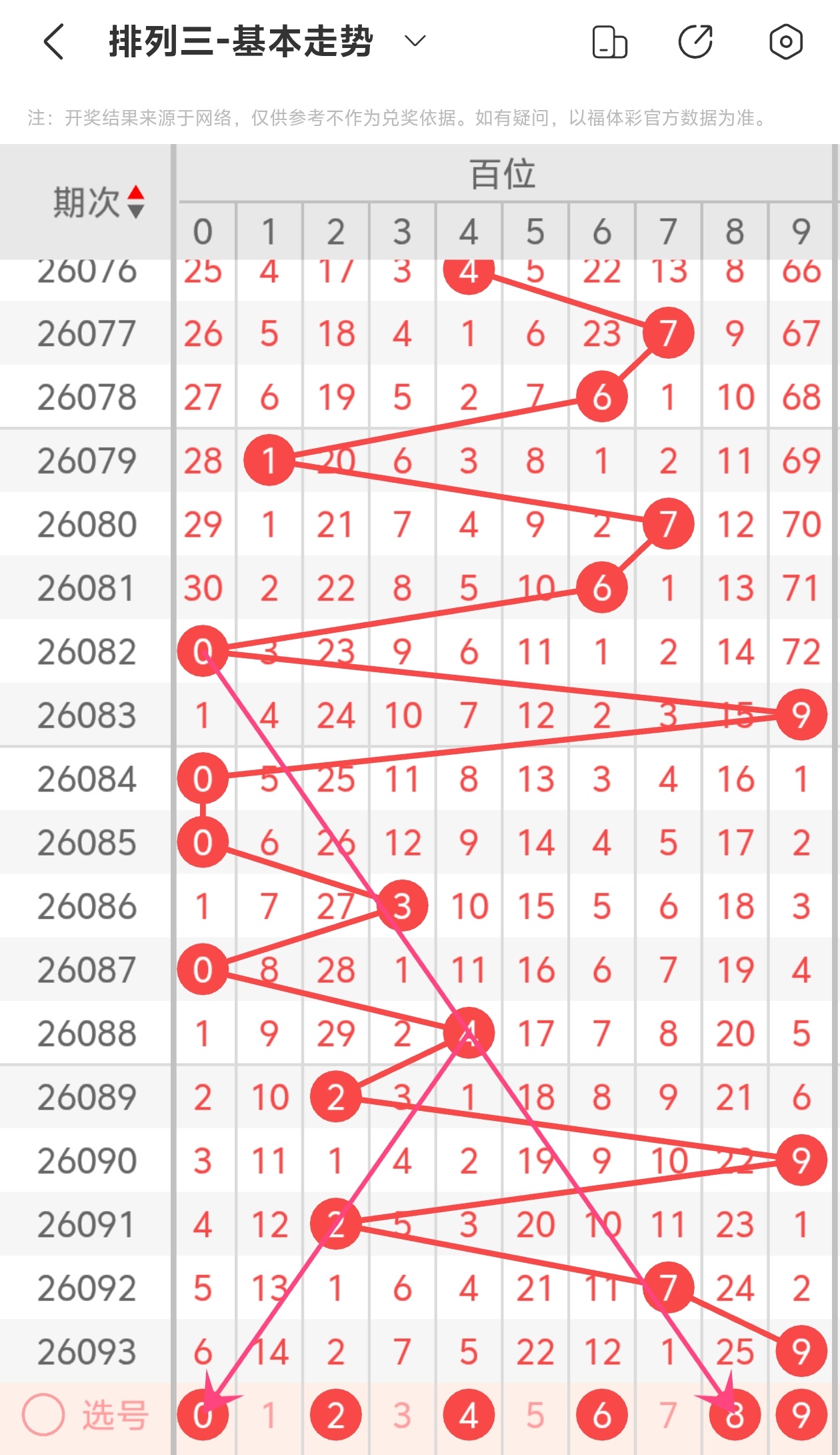840x1455 pixels.
Task: Pick number 5 in the 选号 row
Action: (x=535, y=1414)
